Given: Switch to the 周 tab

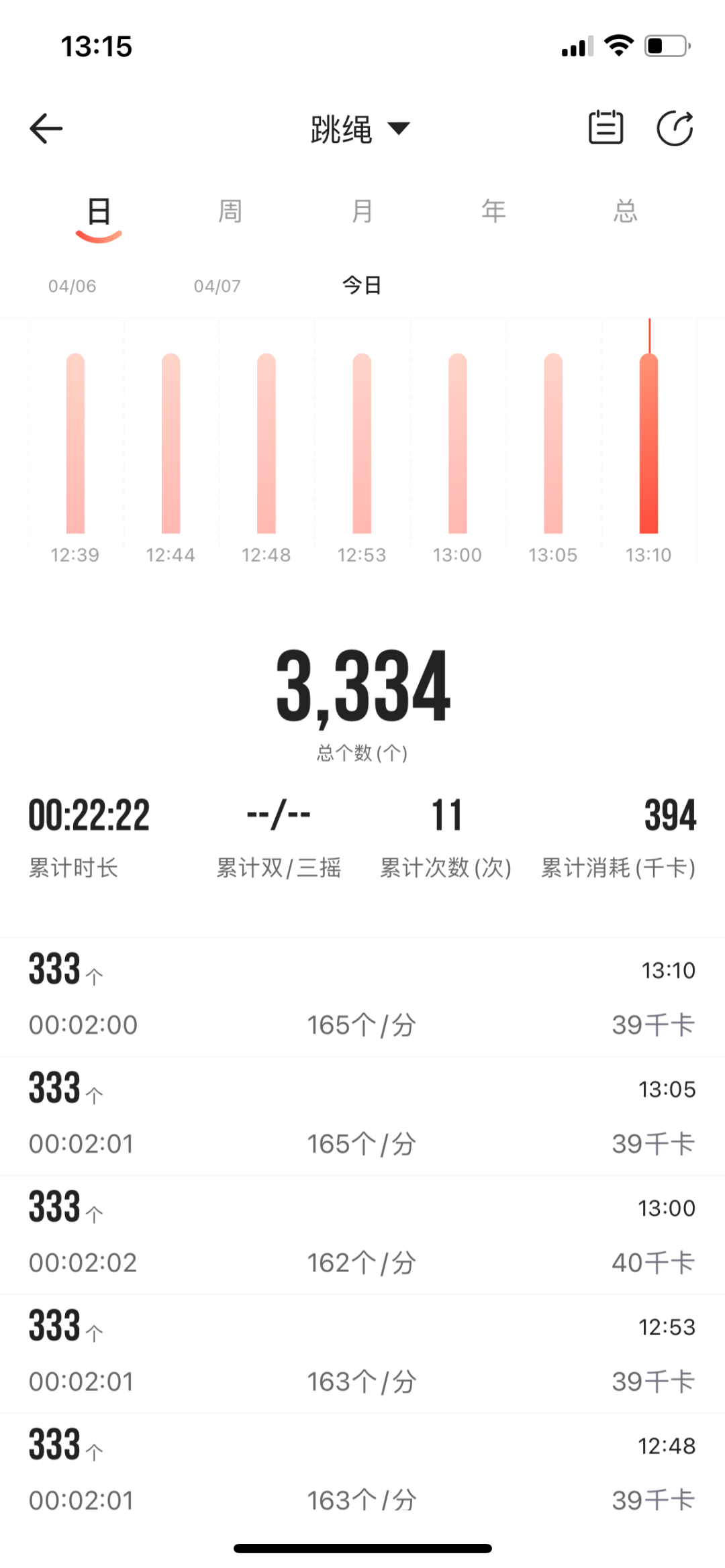Looking at the screenshot, I should click(x=230, y=211).
